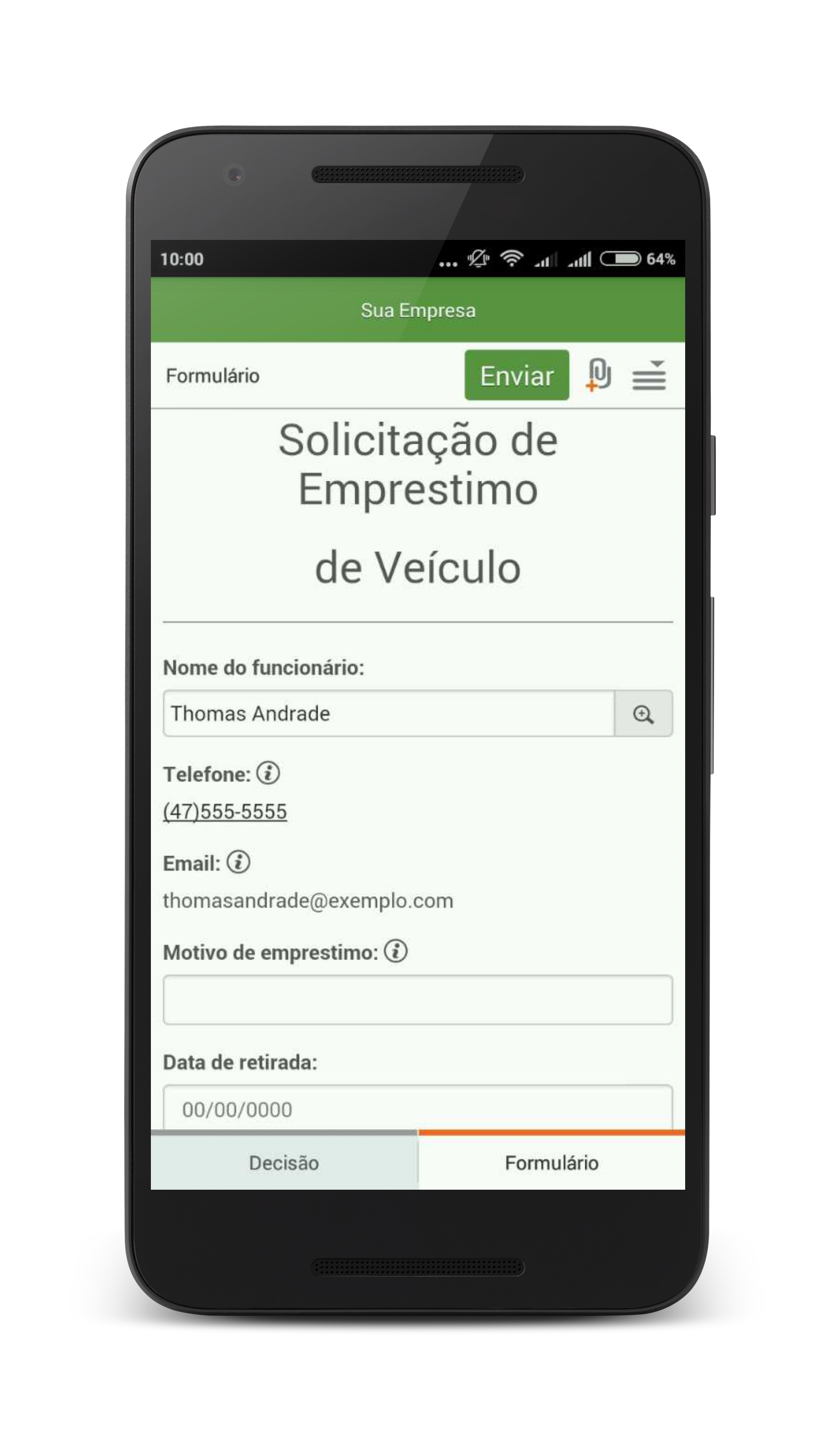Focus the Motivo de emprestimo field

click(x=417, y=1000)
